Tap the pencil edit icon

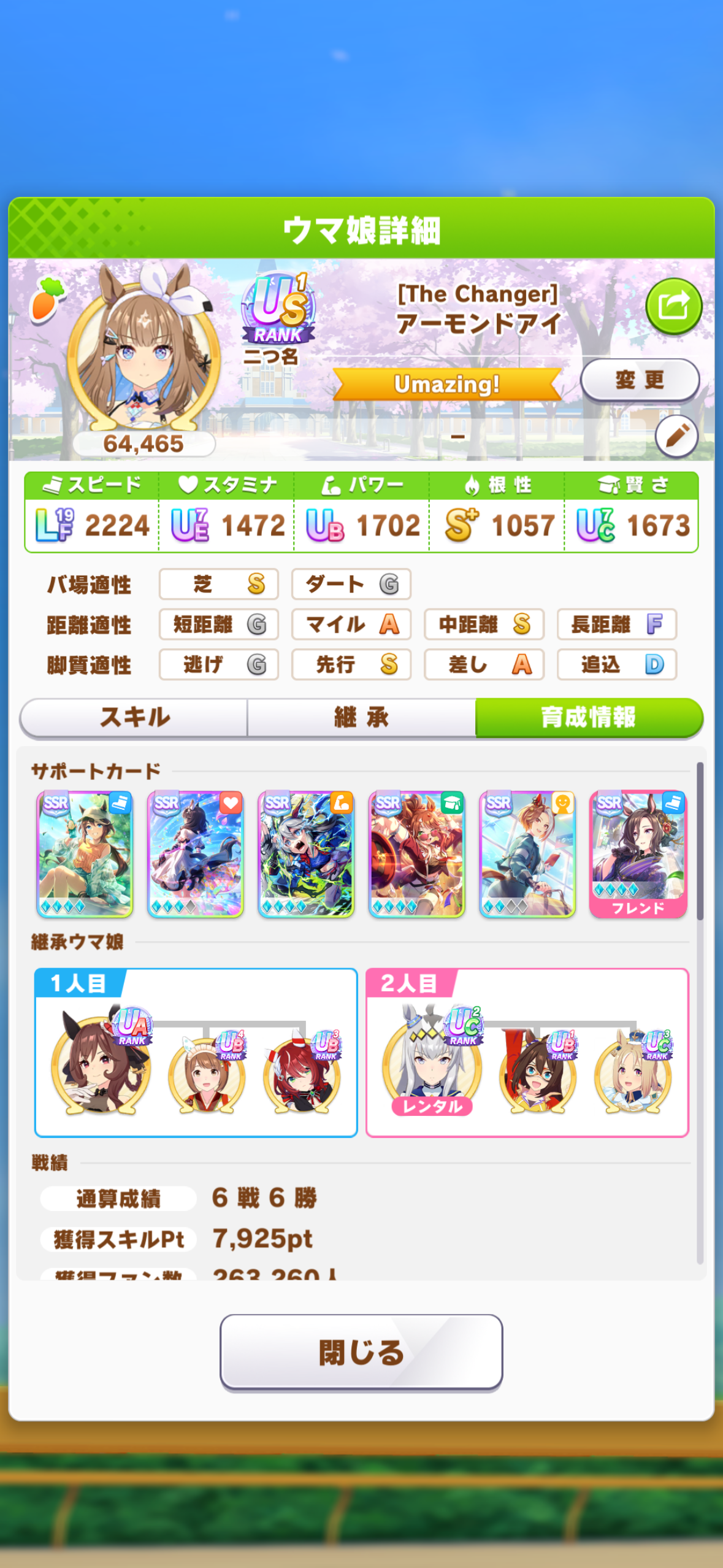(x=676, y=436)
